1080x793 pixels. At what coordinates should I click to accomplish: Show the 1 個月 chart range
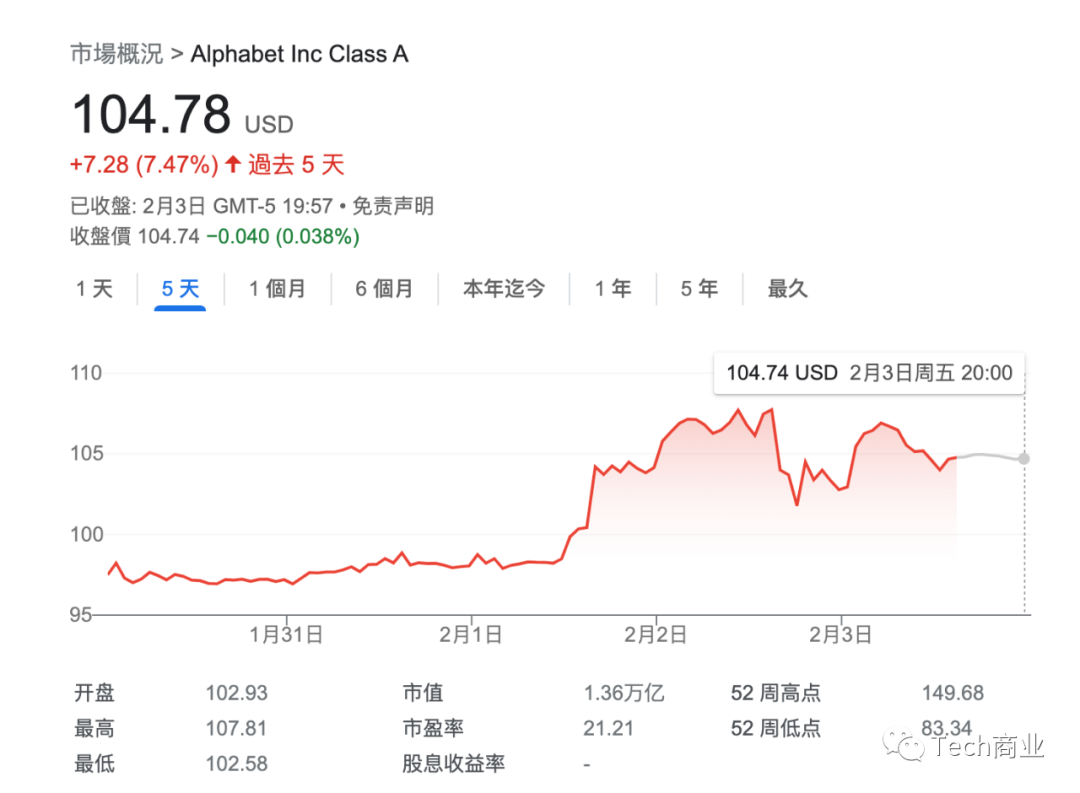(277, 289)
